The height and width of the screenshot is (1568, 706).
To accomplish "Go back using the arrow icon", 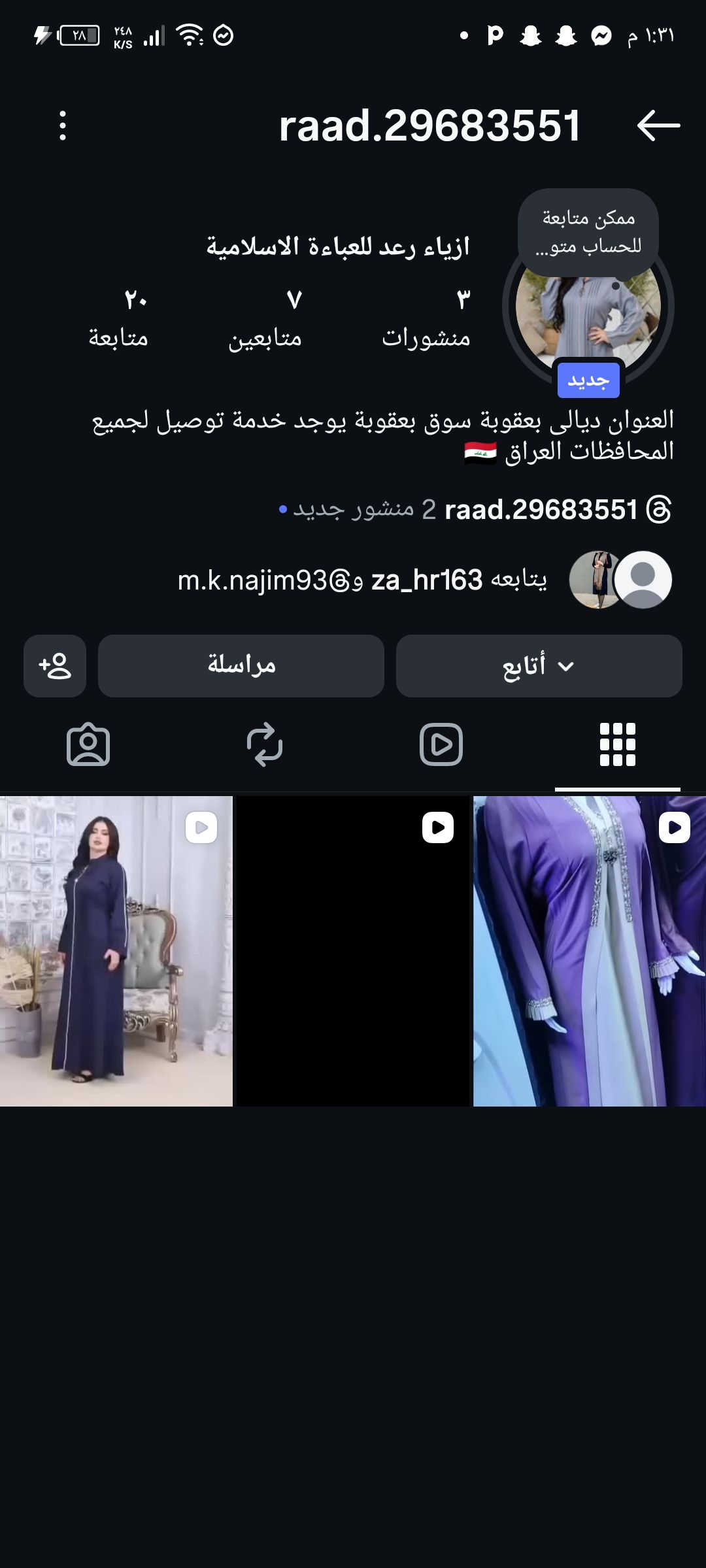I will point(658,125).
